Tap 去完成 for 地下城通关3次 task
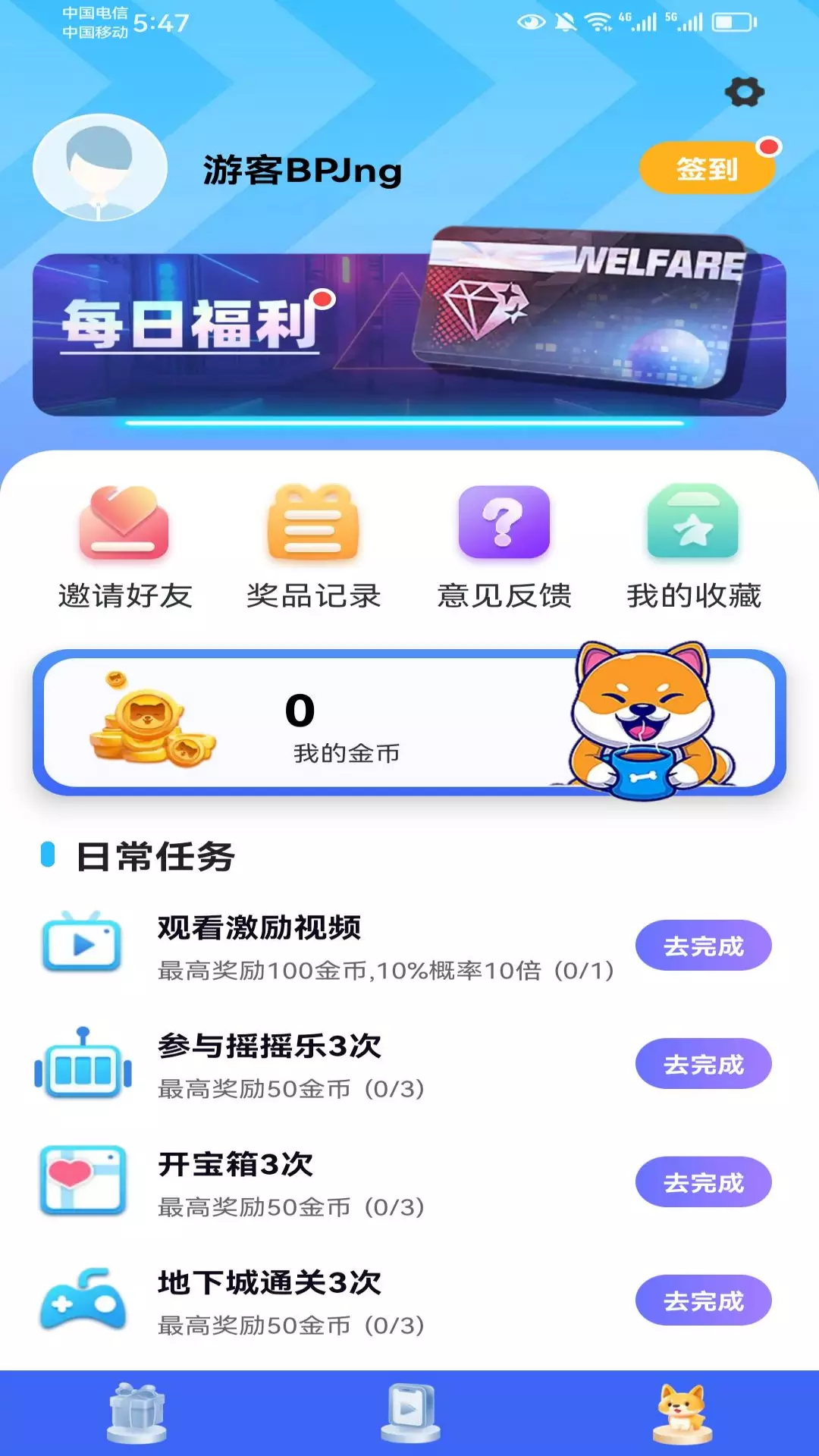 (x=703, y=1301)
